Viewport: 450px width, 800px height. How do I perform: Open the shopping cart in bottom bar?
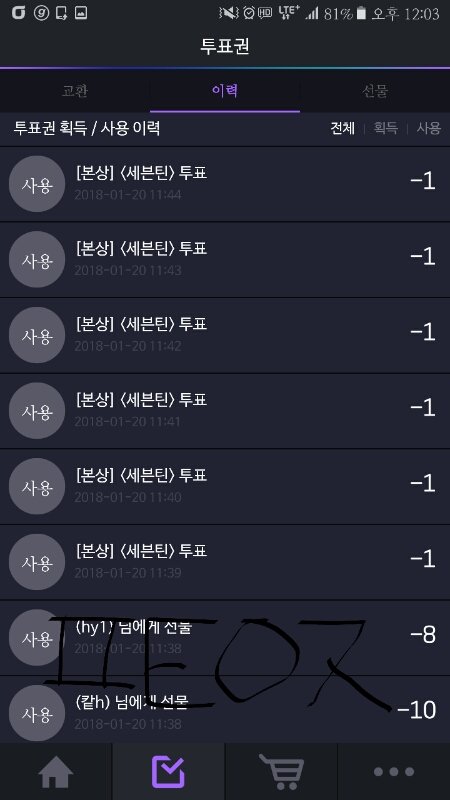281,771
